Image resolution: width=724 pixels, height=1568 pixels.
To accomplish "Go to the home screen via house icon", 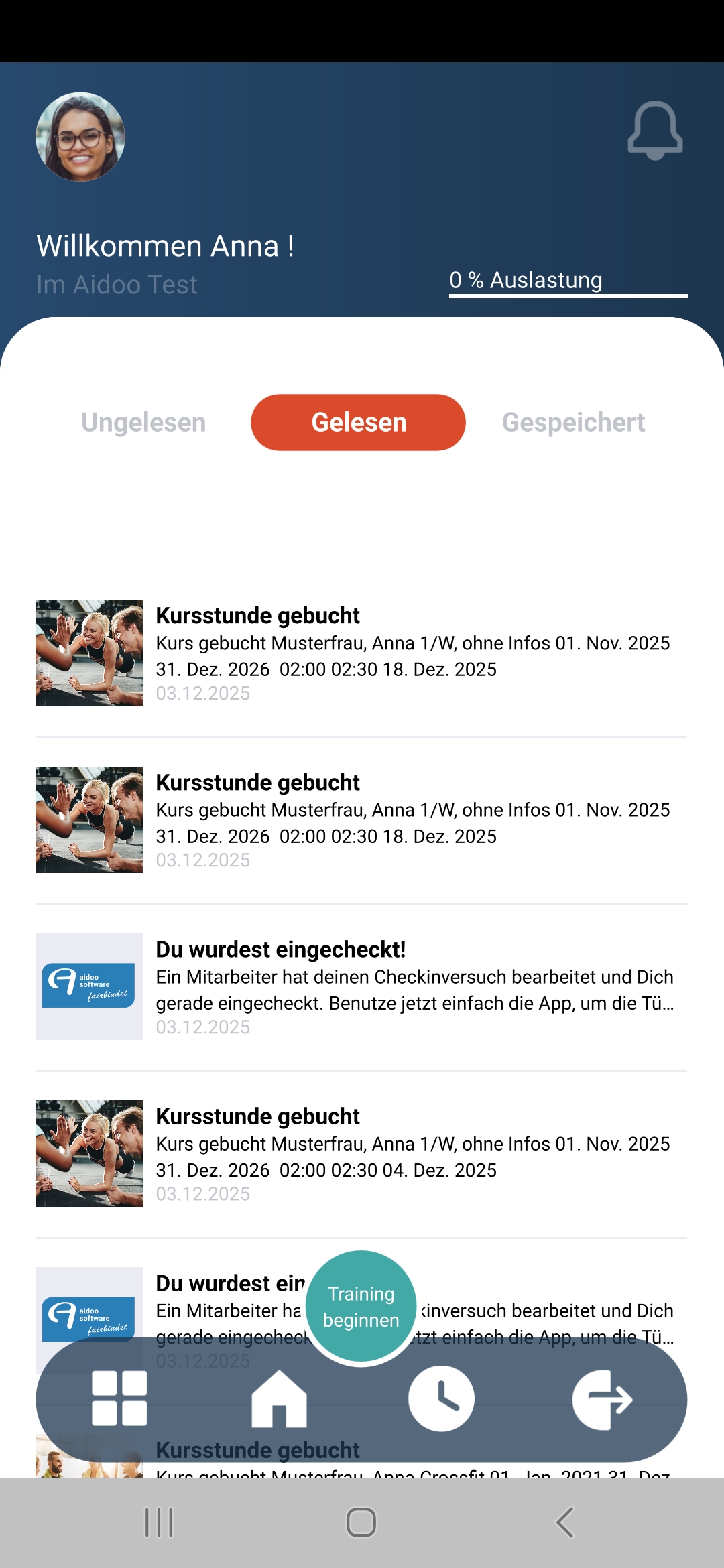I will coord(279,1398).
